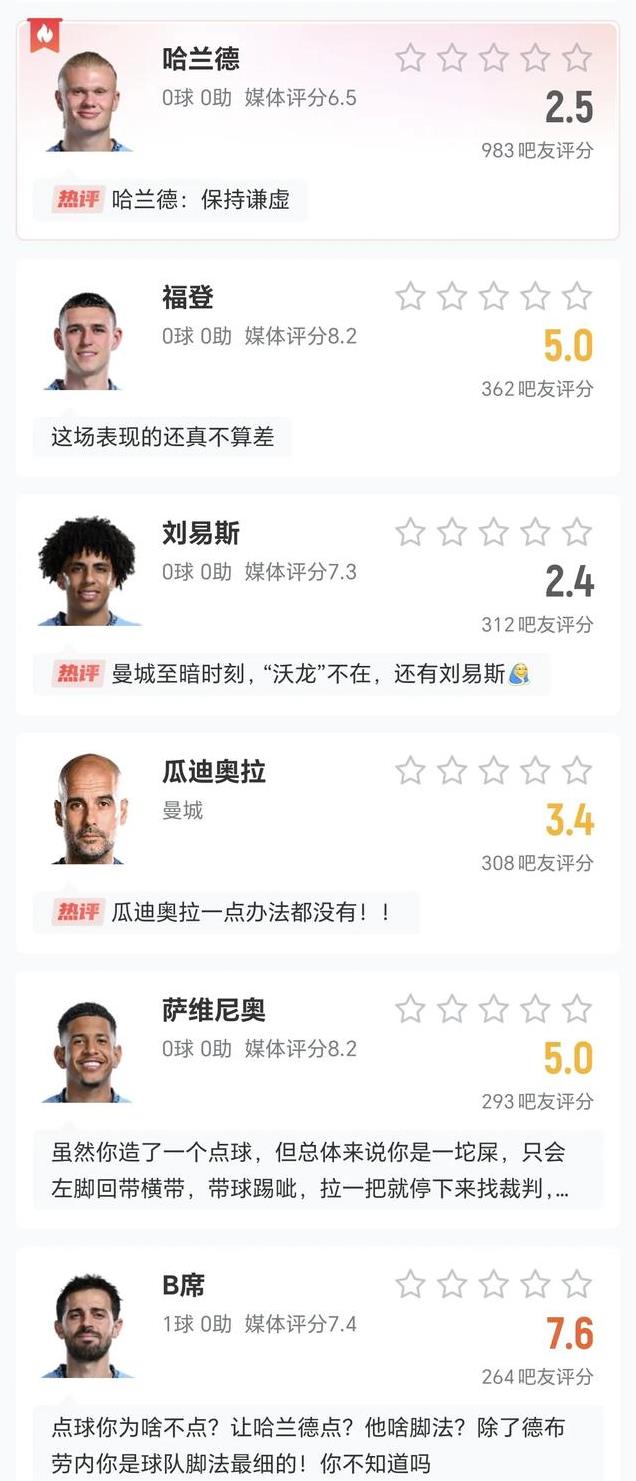Screen dimensions: 636x1481
Task: Rate B席 four stars
Action: click(x=535, y=1284)
